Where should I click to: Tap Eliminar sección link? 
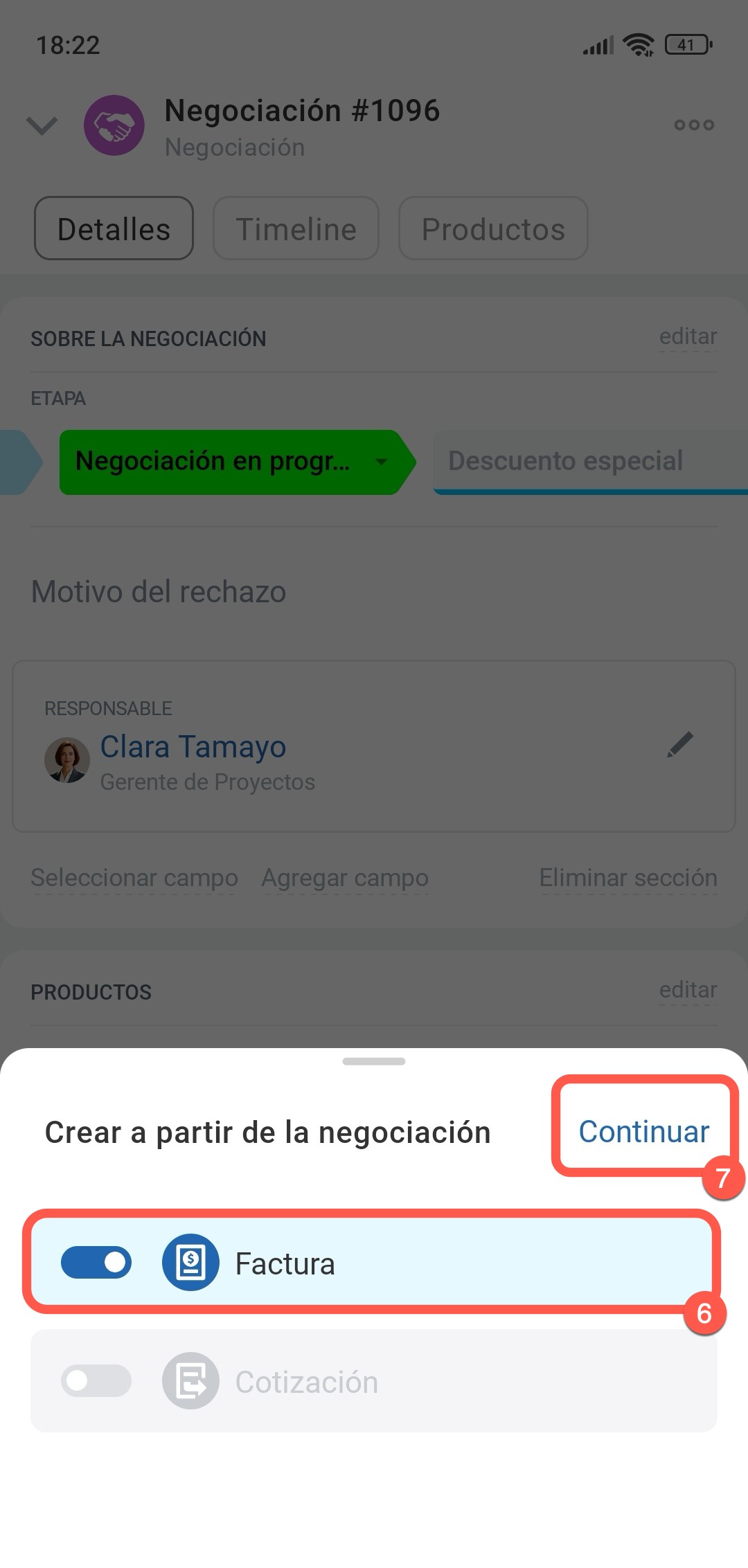tap(628, 878)
